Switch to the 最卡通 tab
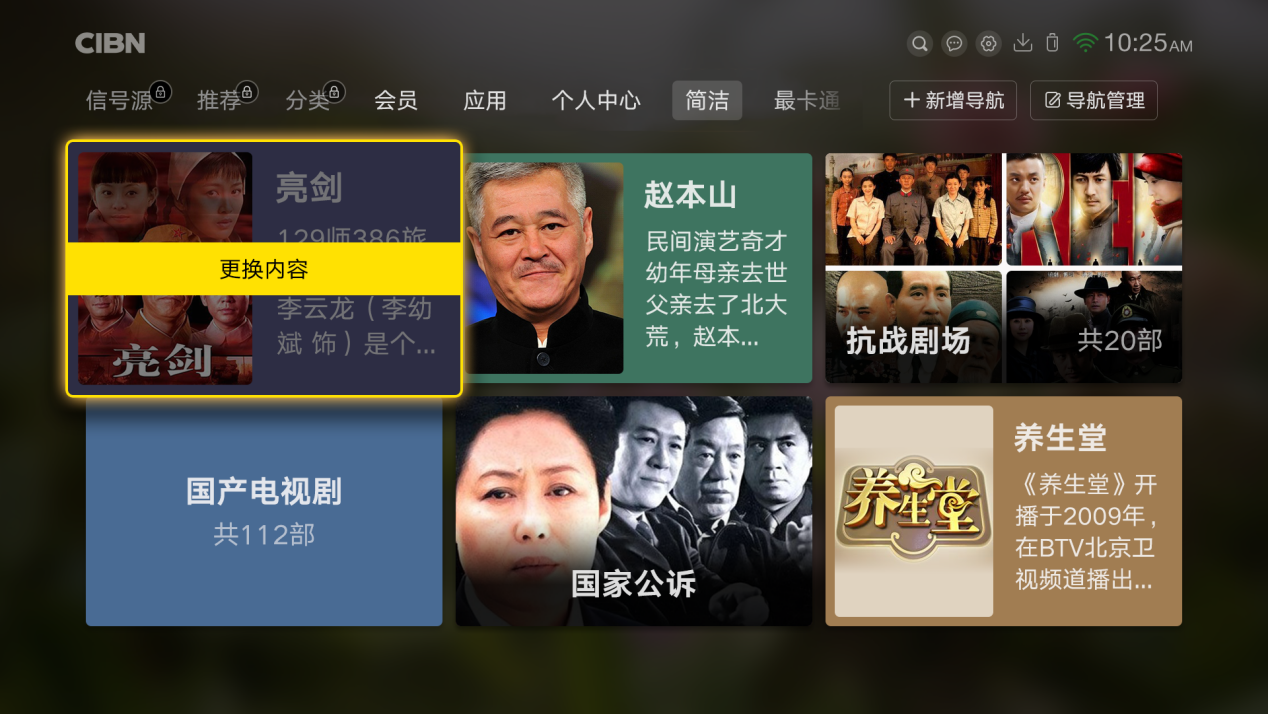 tap(806, 100)
